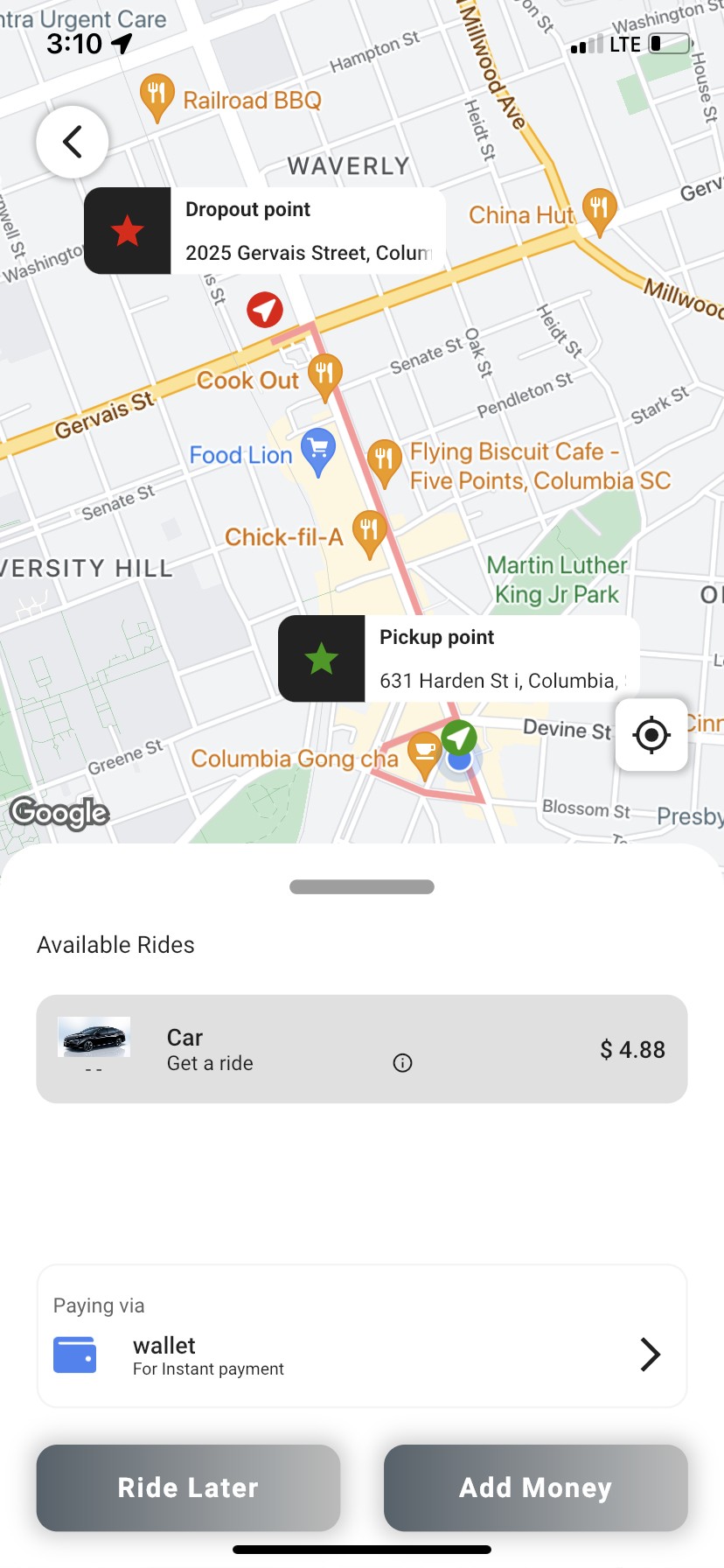The image size is (724, 1568).
Task: Tap the Columbia Gong cha pin
Action: click(424, 753)
